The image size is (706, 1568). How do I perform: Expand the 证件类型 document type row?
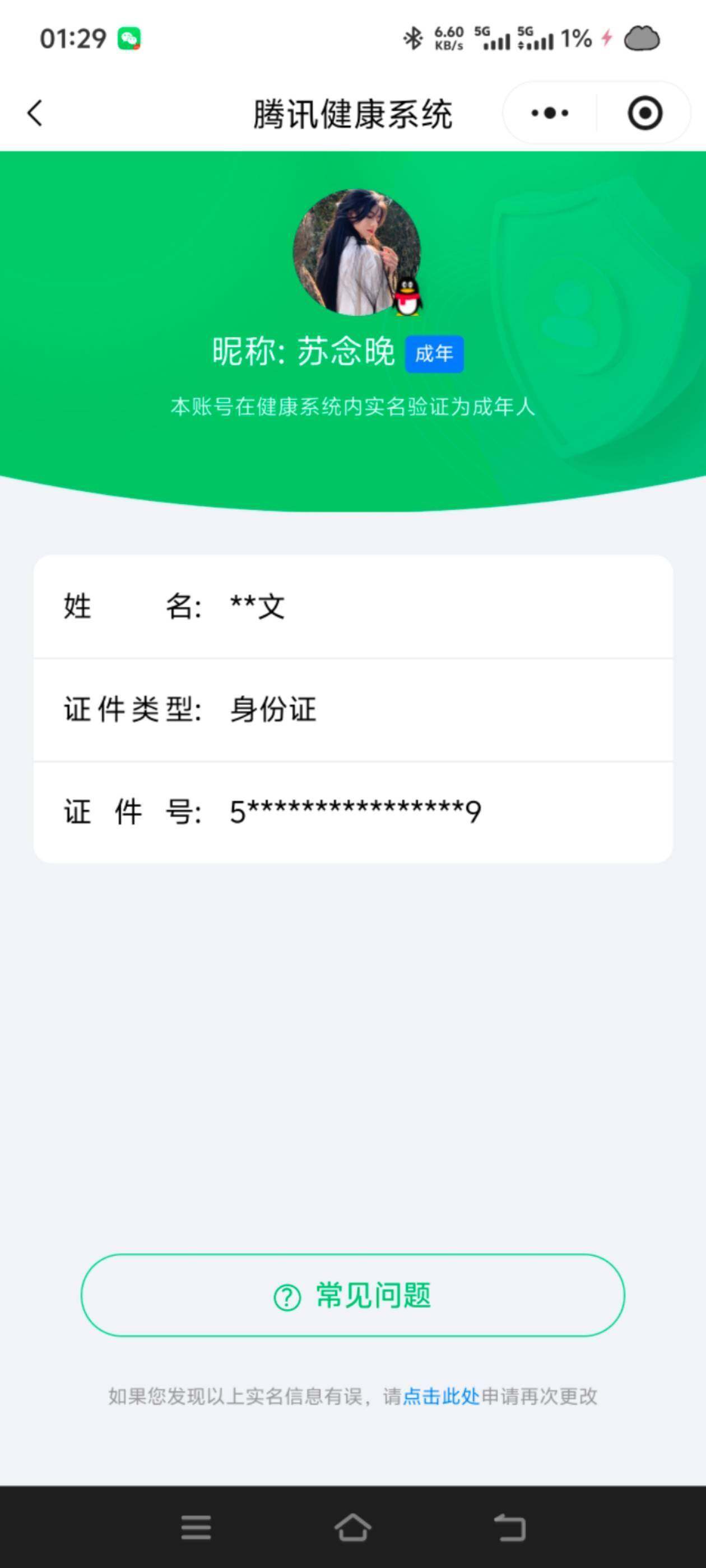(354, 709)
